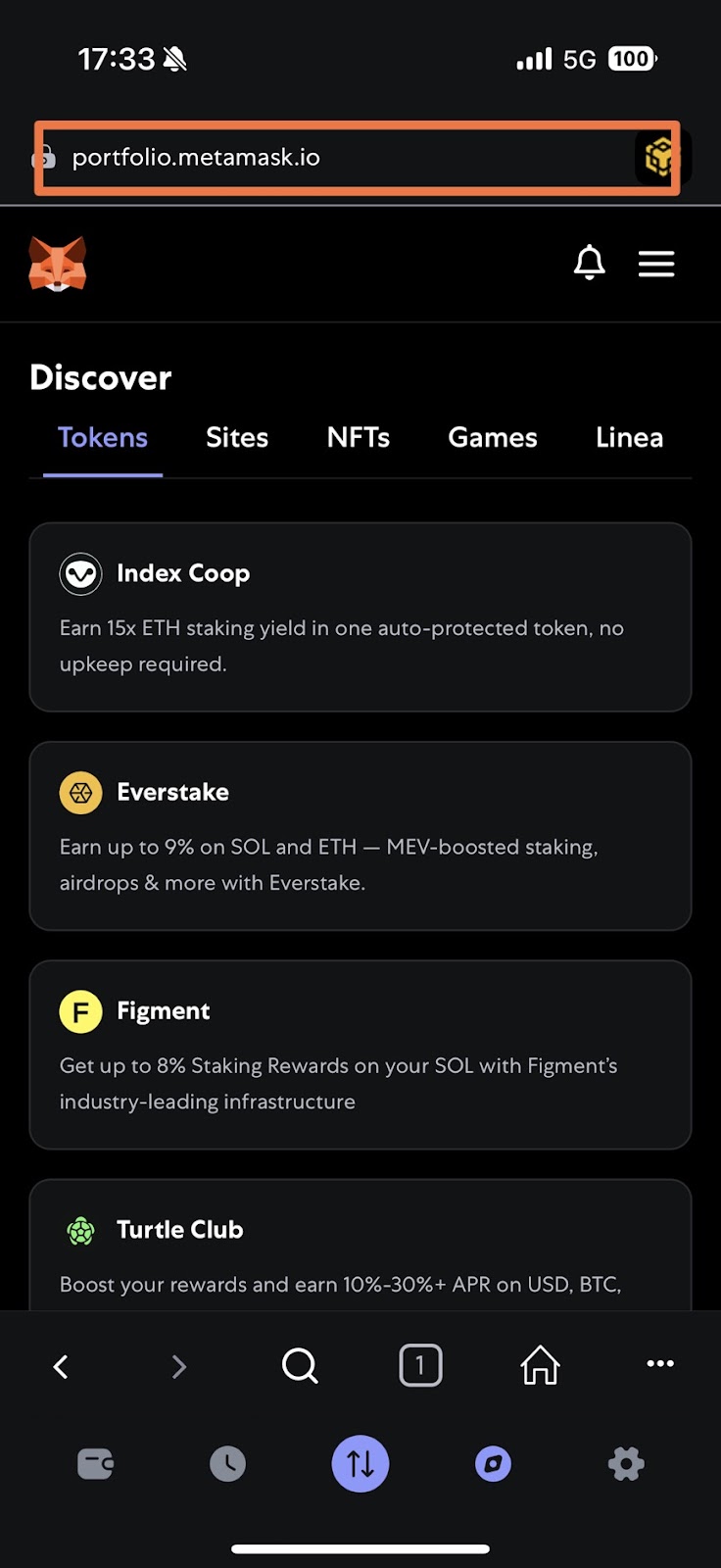Go back in the browser
This screenshot has width=721, height=1568.
61,1366
